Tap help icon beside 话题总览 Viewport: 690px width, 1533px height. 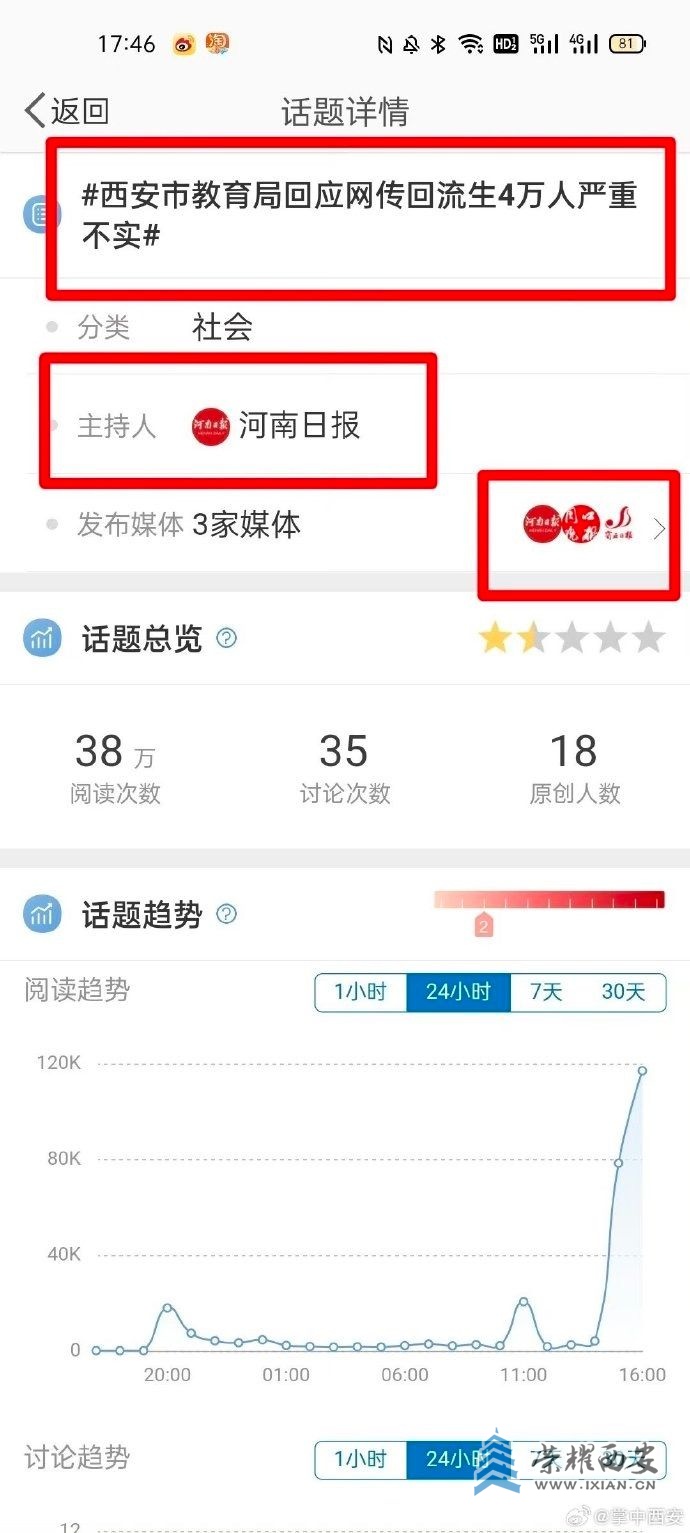[x=227, y=638]
